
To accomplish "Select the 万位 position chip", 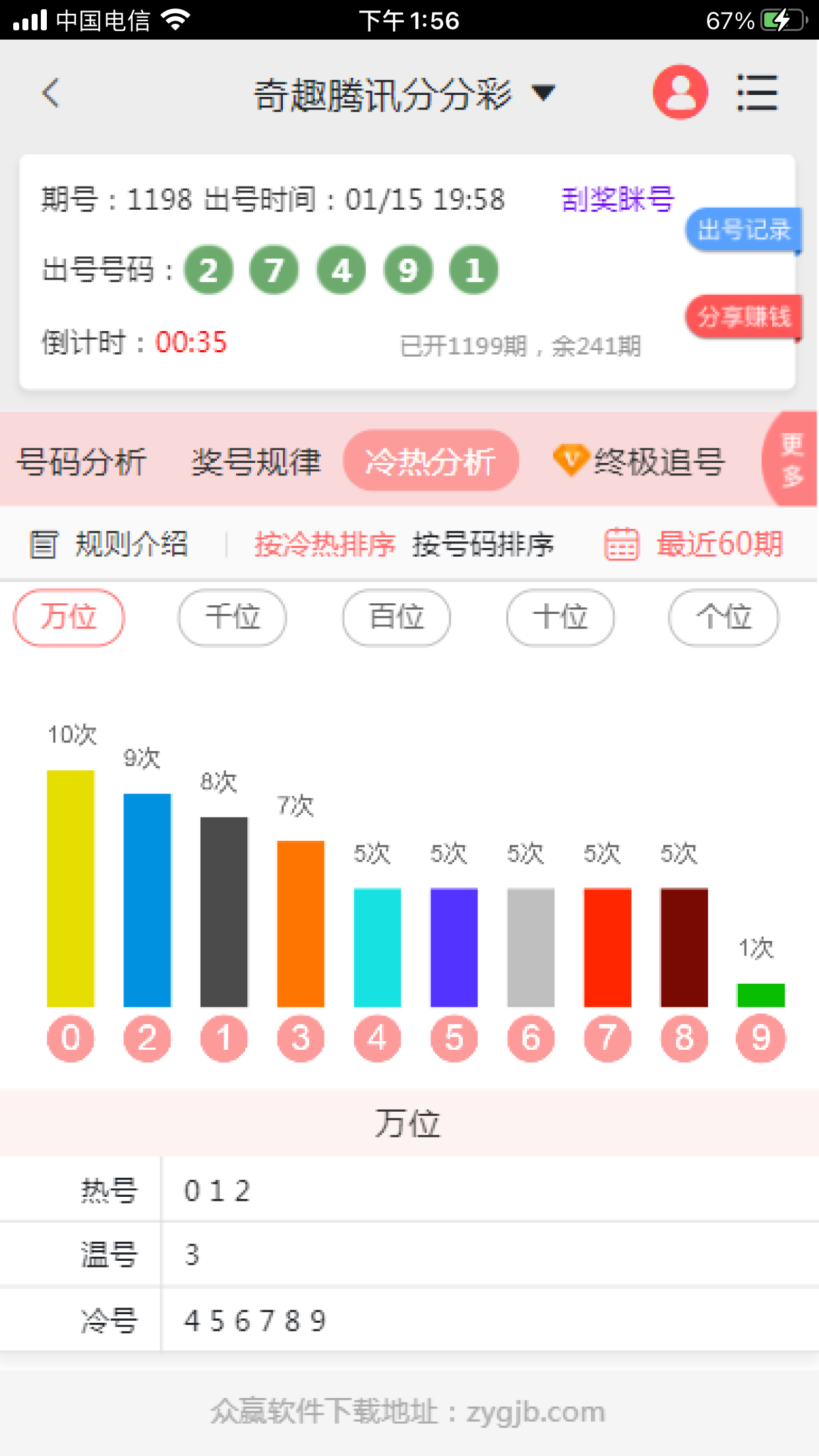I will 69,617.
